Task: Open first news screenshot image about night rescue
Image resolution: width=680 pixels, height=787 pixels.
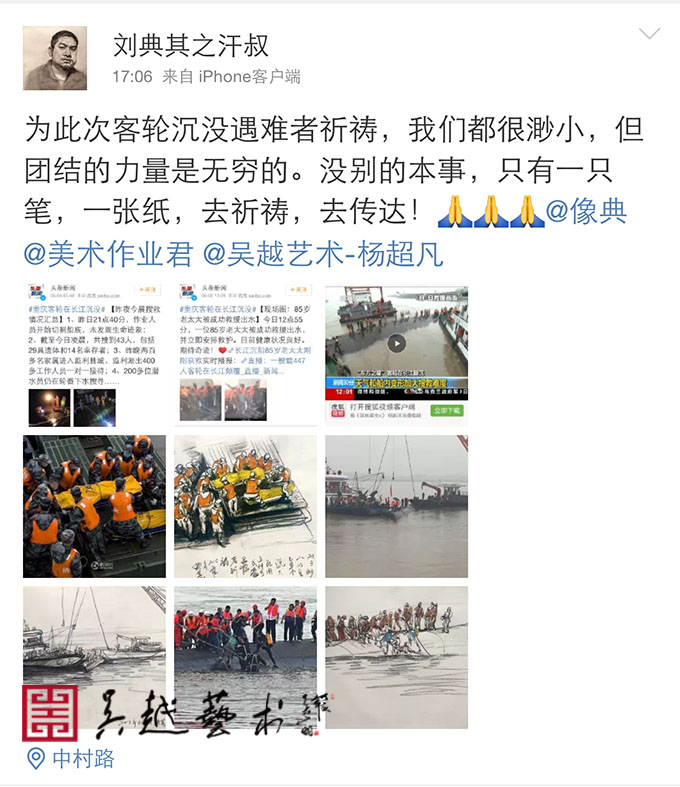Action: pos(94,355)
